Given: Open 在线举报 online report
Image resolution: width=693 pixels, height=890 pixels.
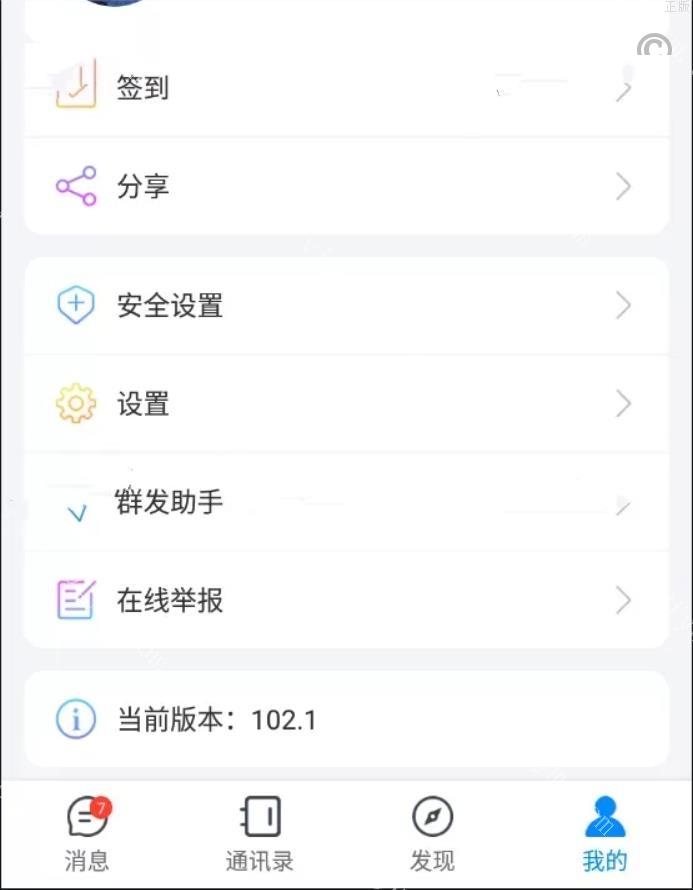Looking at the screenshot, I should [345, 600].
